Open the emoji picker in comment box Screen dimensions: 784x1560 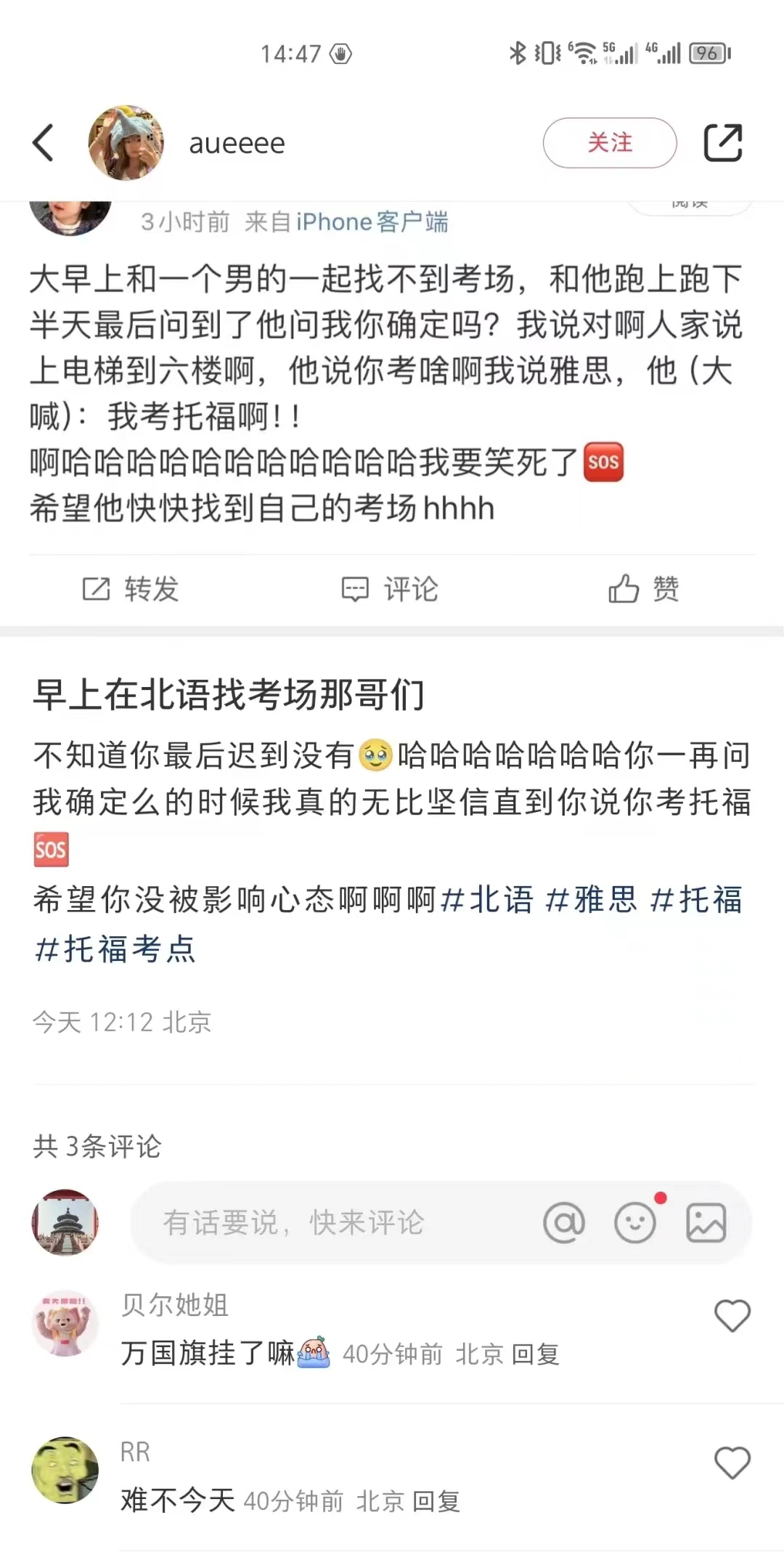tap(635, 1223)
